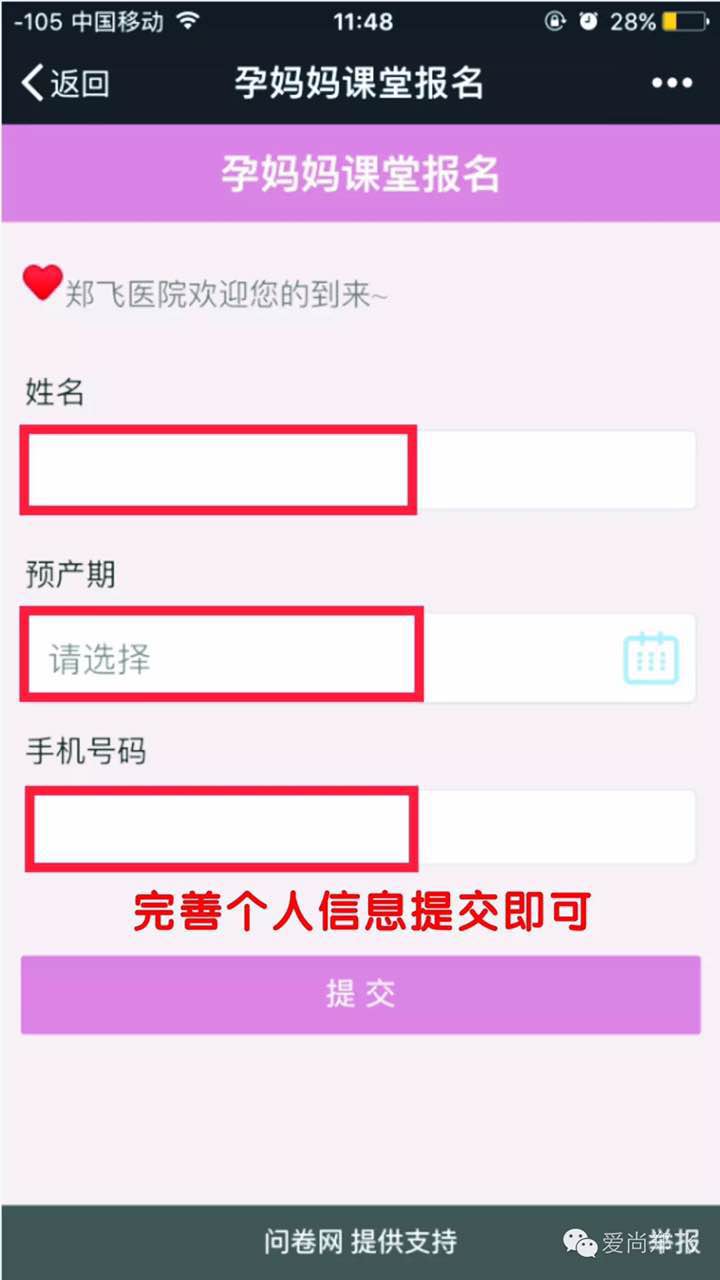This screenshot has width=720, height=1280.
Task: Submit the form with 提交
Action: (x=360, y=994)
